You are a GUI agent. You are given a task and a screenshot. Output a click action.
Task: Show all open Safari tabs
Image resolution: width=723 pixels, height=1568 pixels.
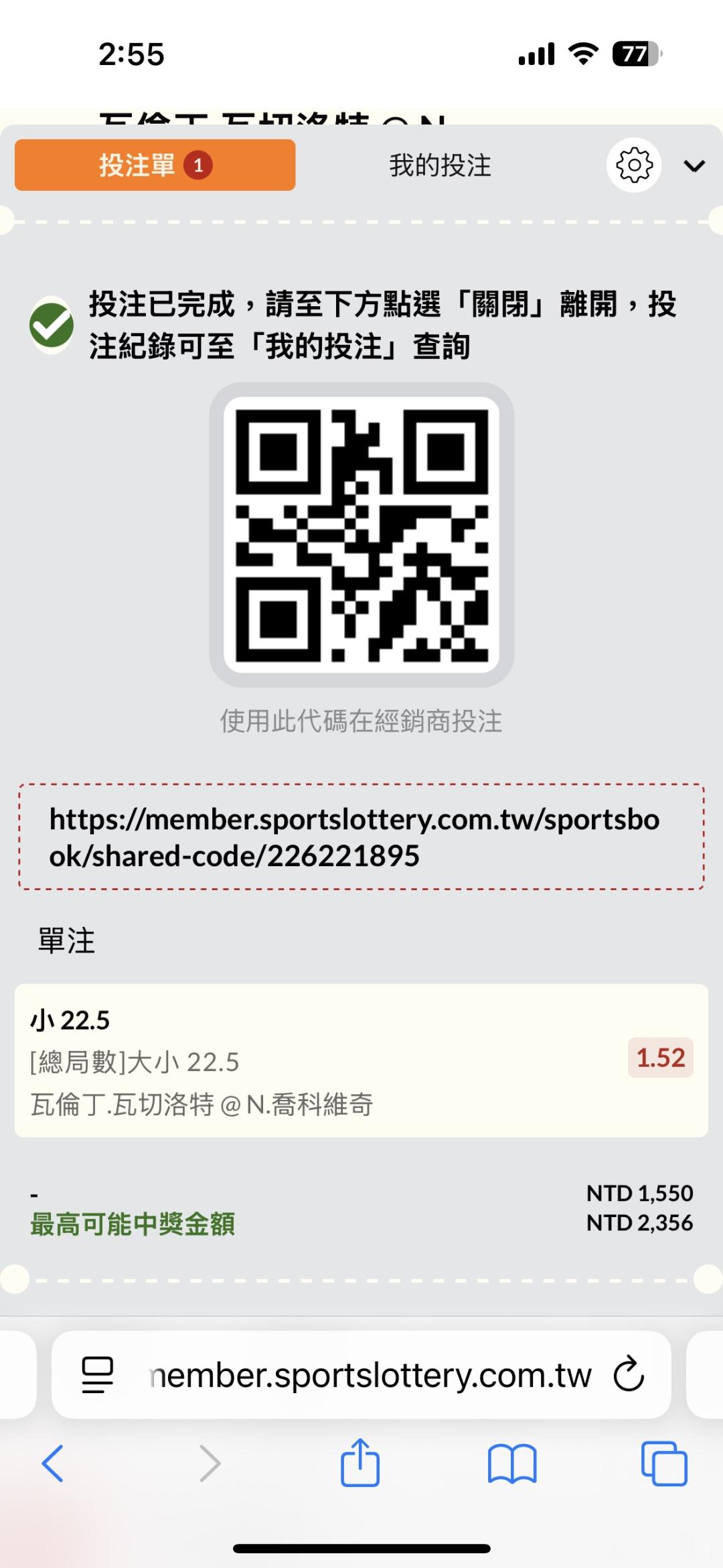click(x=663, y=1464)
